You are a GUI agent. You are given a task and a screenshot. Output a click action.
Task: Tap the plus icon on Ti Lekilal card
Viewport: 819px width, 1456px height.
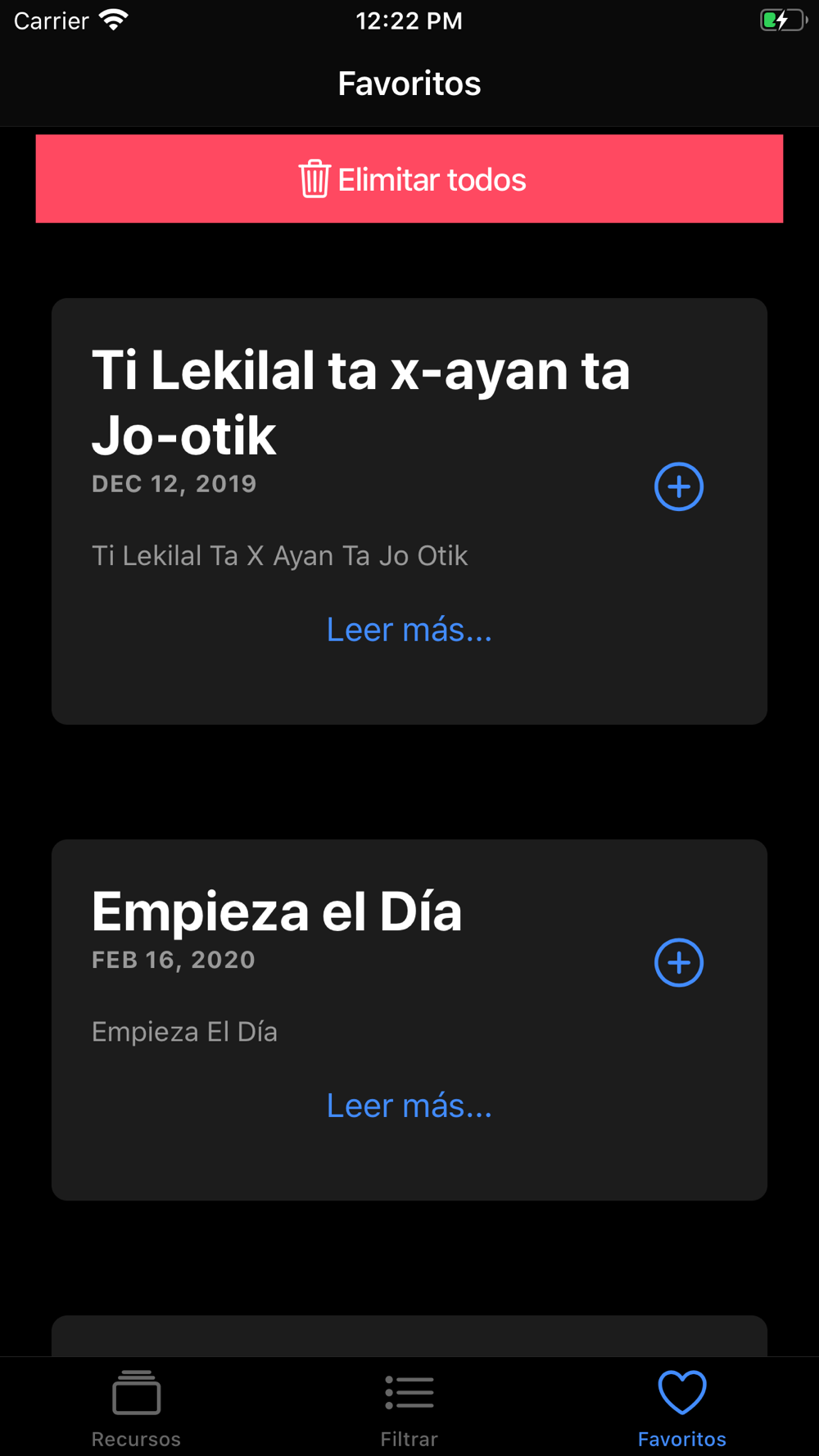point(679,486)
